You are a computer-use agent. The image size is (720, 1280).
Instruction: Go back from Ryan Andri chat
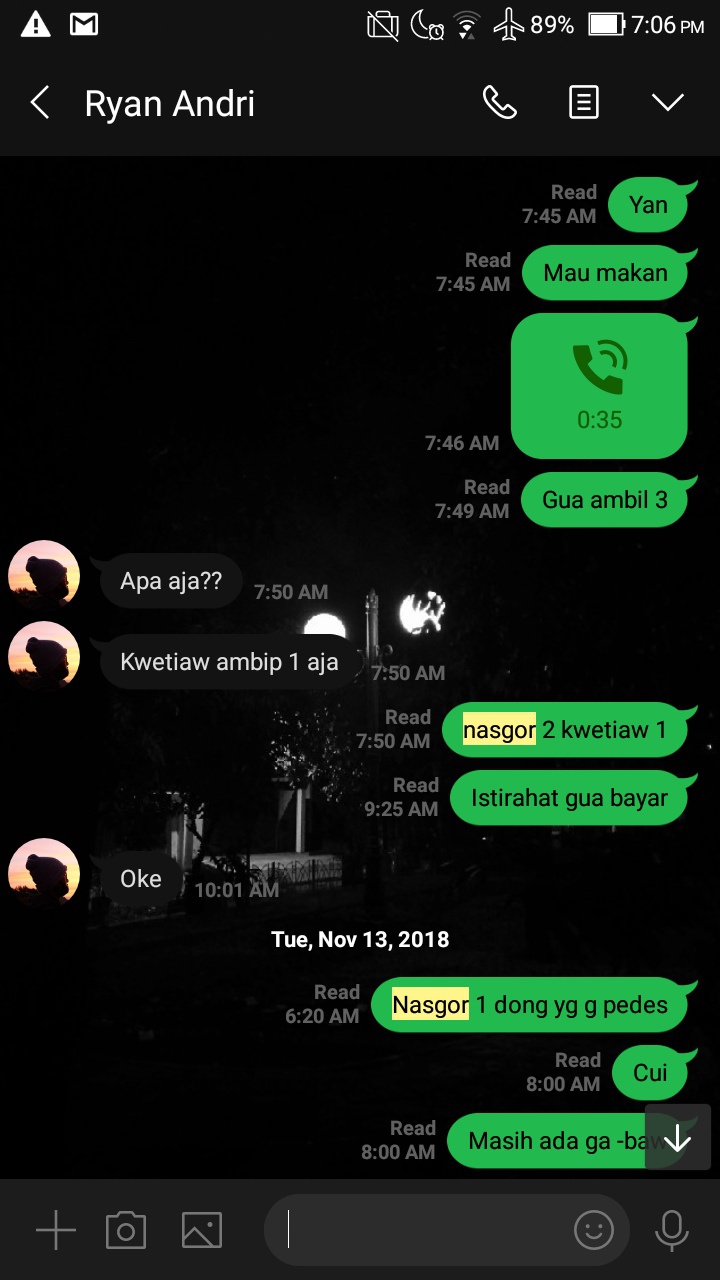[x=40, y=103]
